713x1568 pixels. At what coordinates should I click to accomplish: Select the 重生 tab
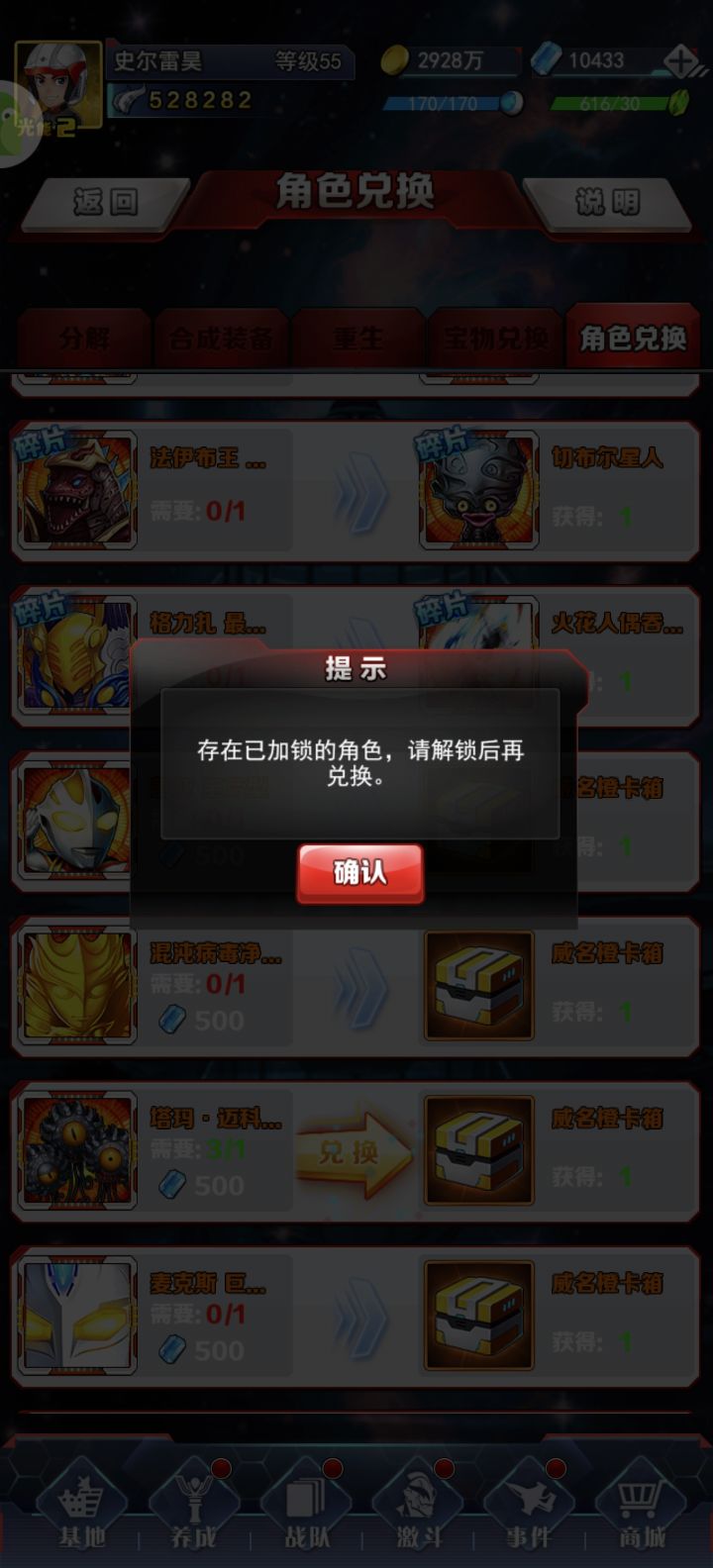click(x=356, y=339)
